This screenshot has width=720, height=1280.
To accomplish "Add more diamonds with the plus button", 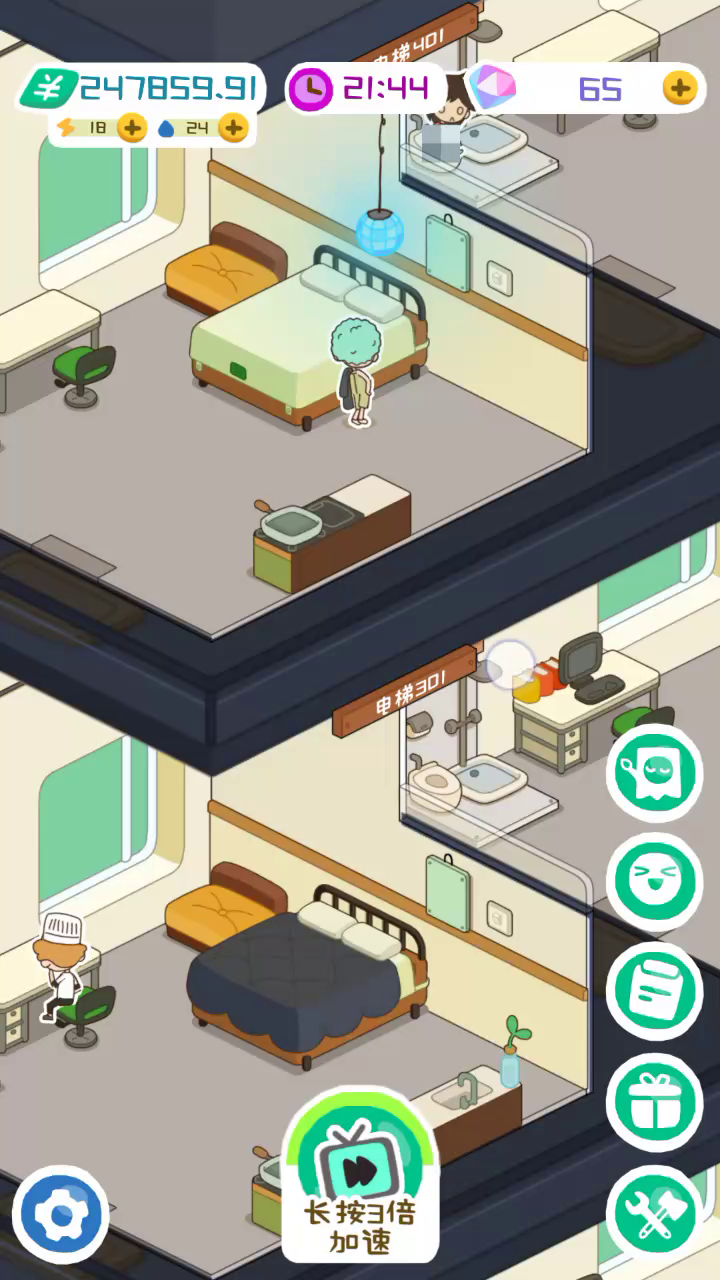I will (679, 88).
